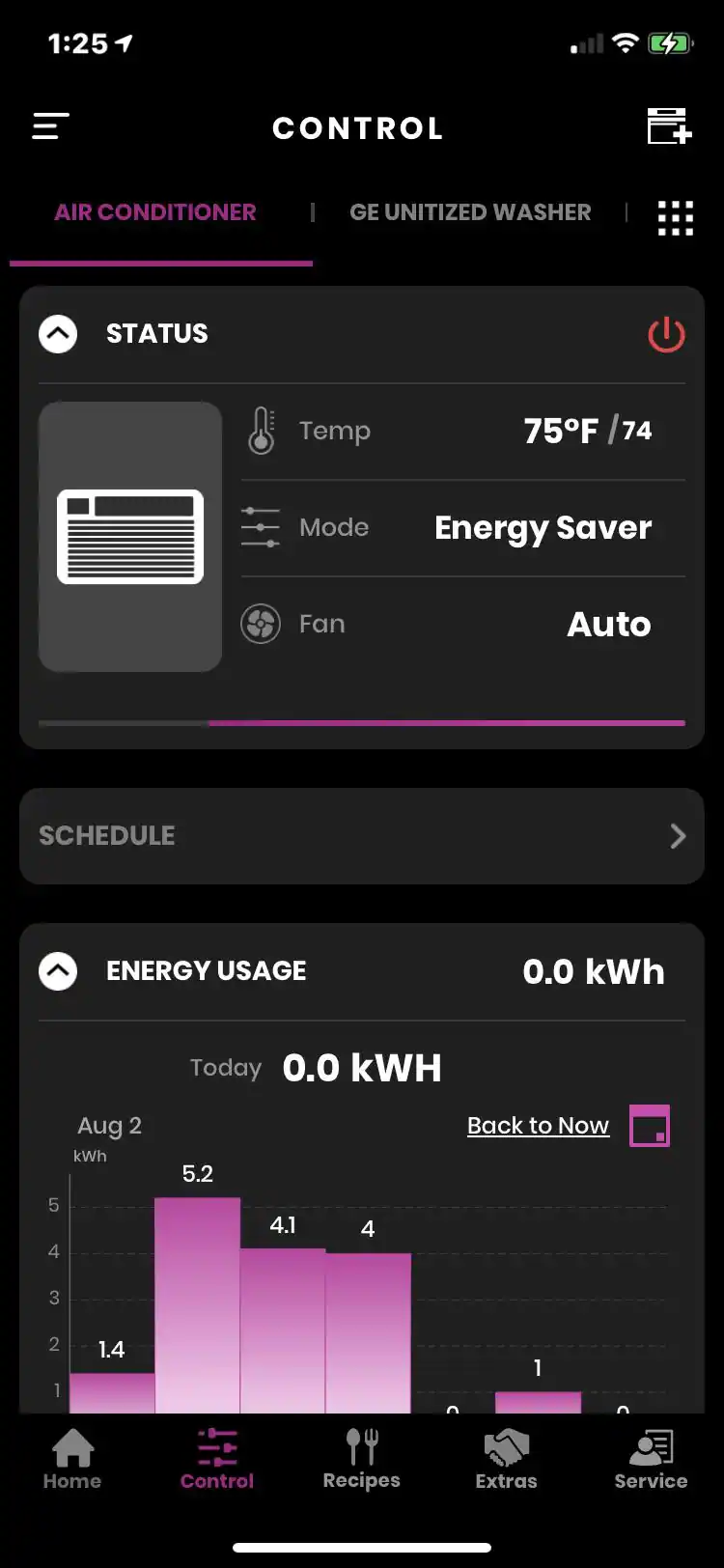
Task: Go to the Home tab
Action: pyautogui.click(x=72, y=1459)
